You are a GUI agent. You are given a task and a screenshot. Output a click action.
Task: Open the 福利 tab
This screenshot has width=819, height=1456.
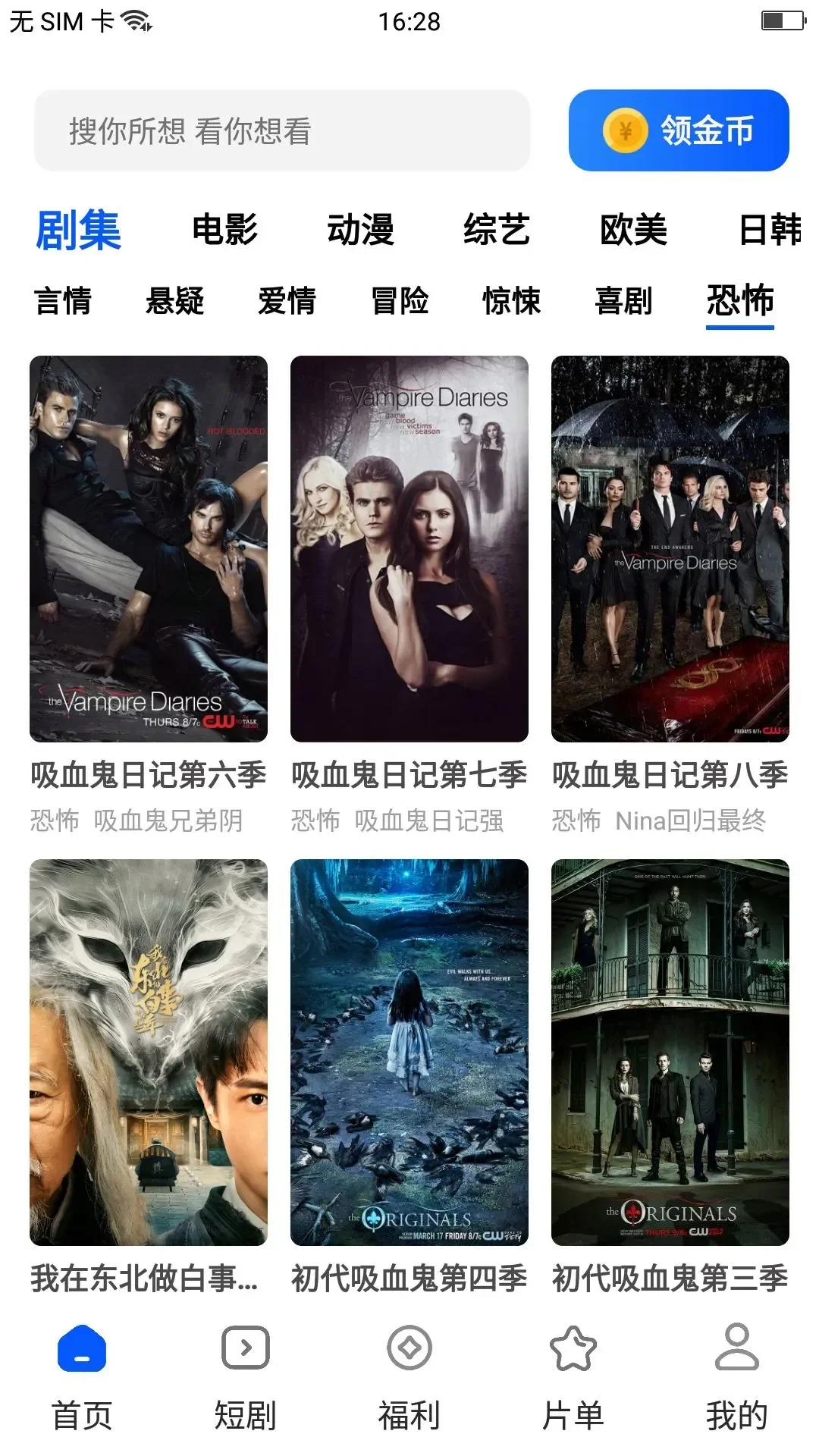point(409,1375)
